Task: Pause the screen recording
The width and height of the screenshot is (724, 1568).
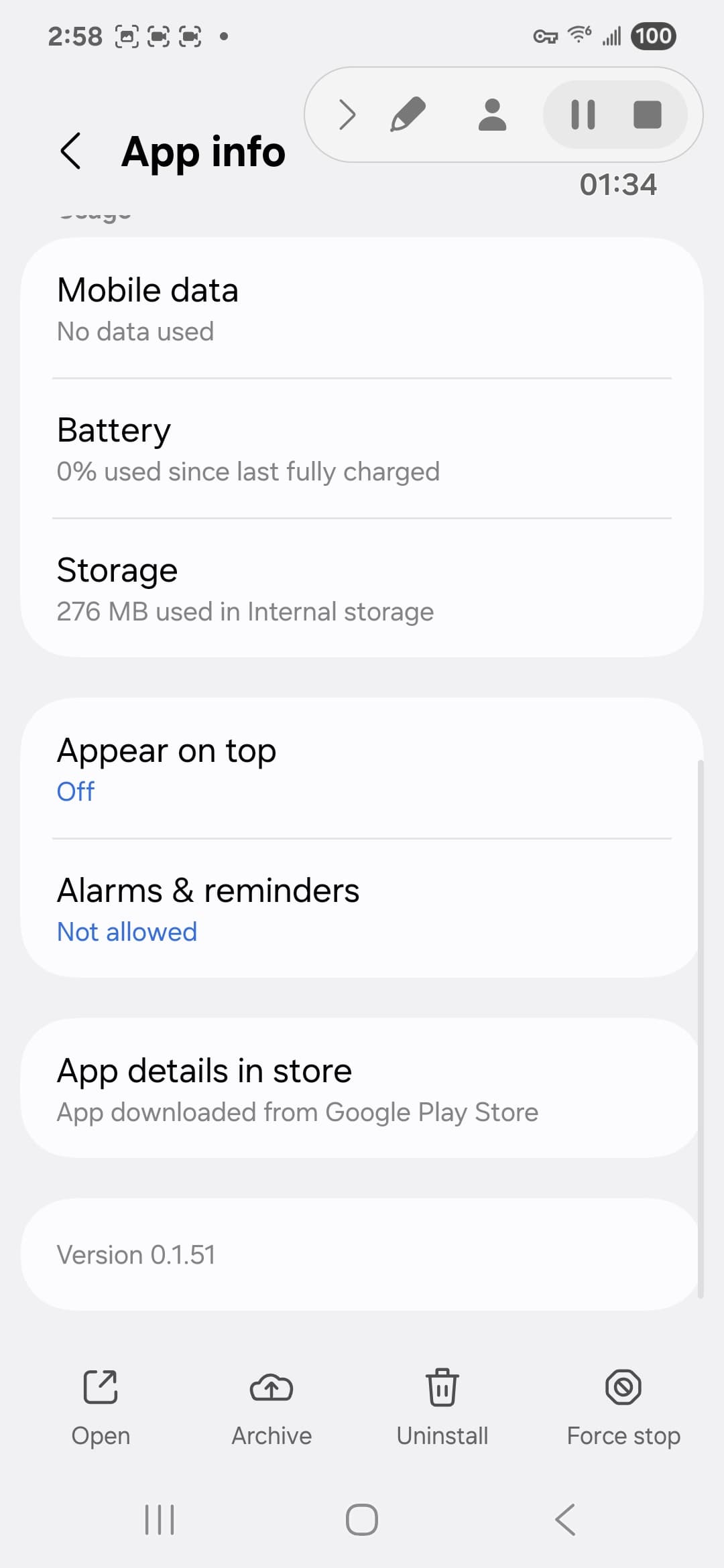Action: (x=583, y=115)
